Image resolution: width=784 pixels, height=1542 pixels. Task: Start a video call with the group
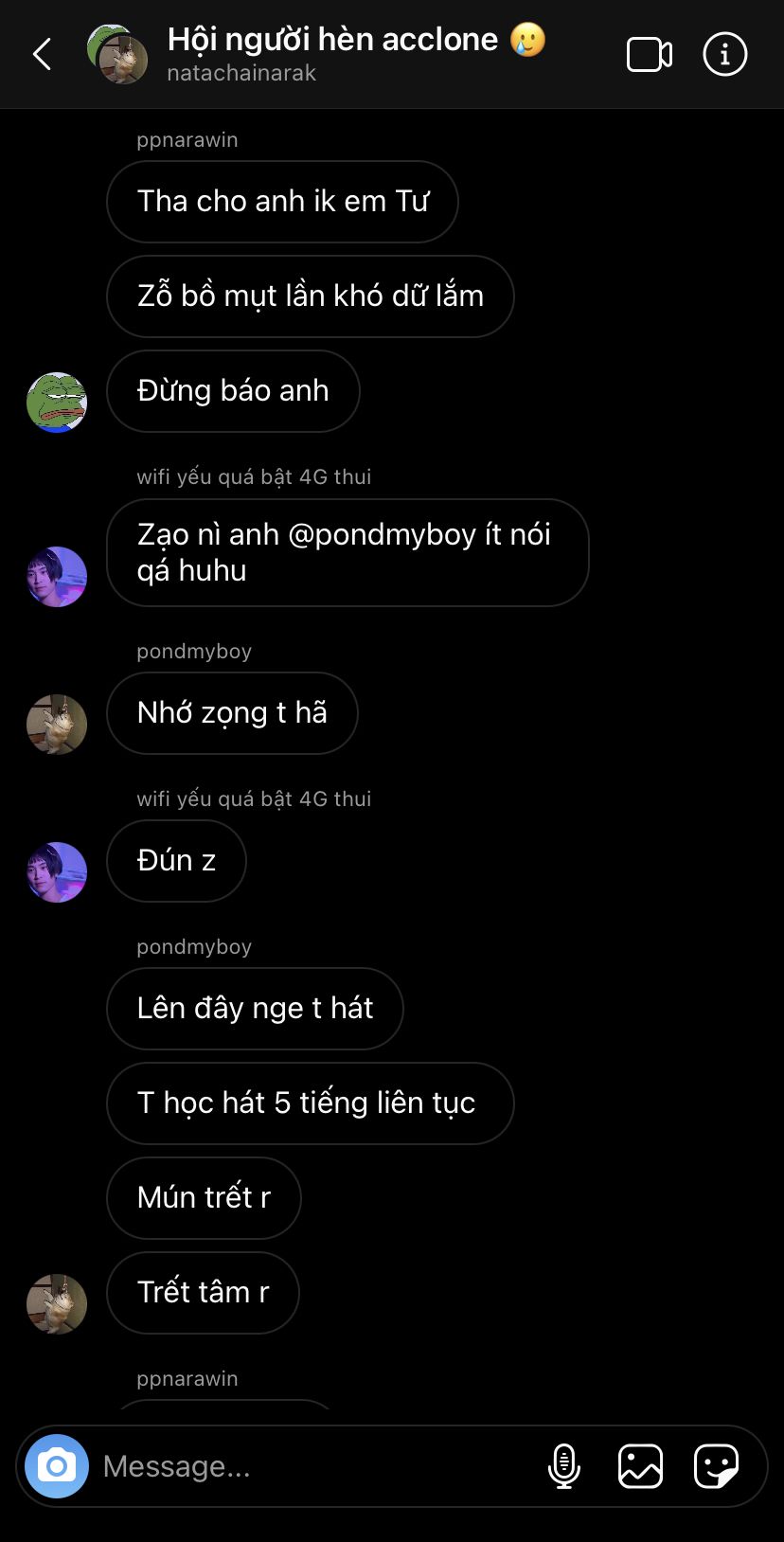[650, 54]
